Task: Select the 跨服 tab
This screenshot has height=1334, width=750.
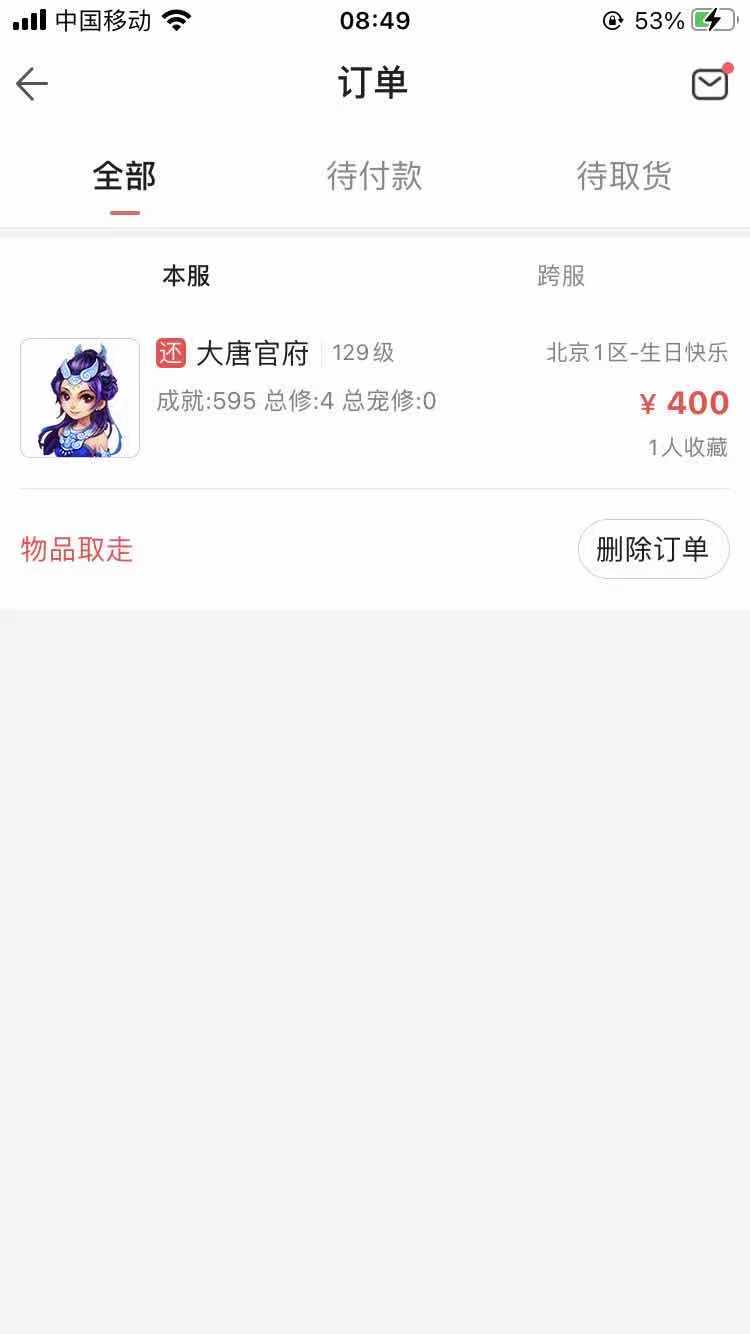Action: (x=561, y=276)
